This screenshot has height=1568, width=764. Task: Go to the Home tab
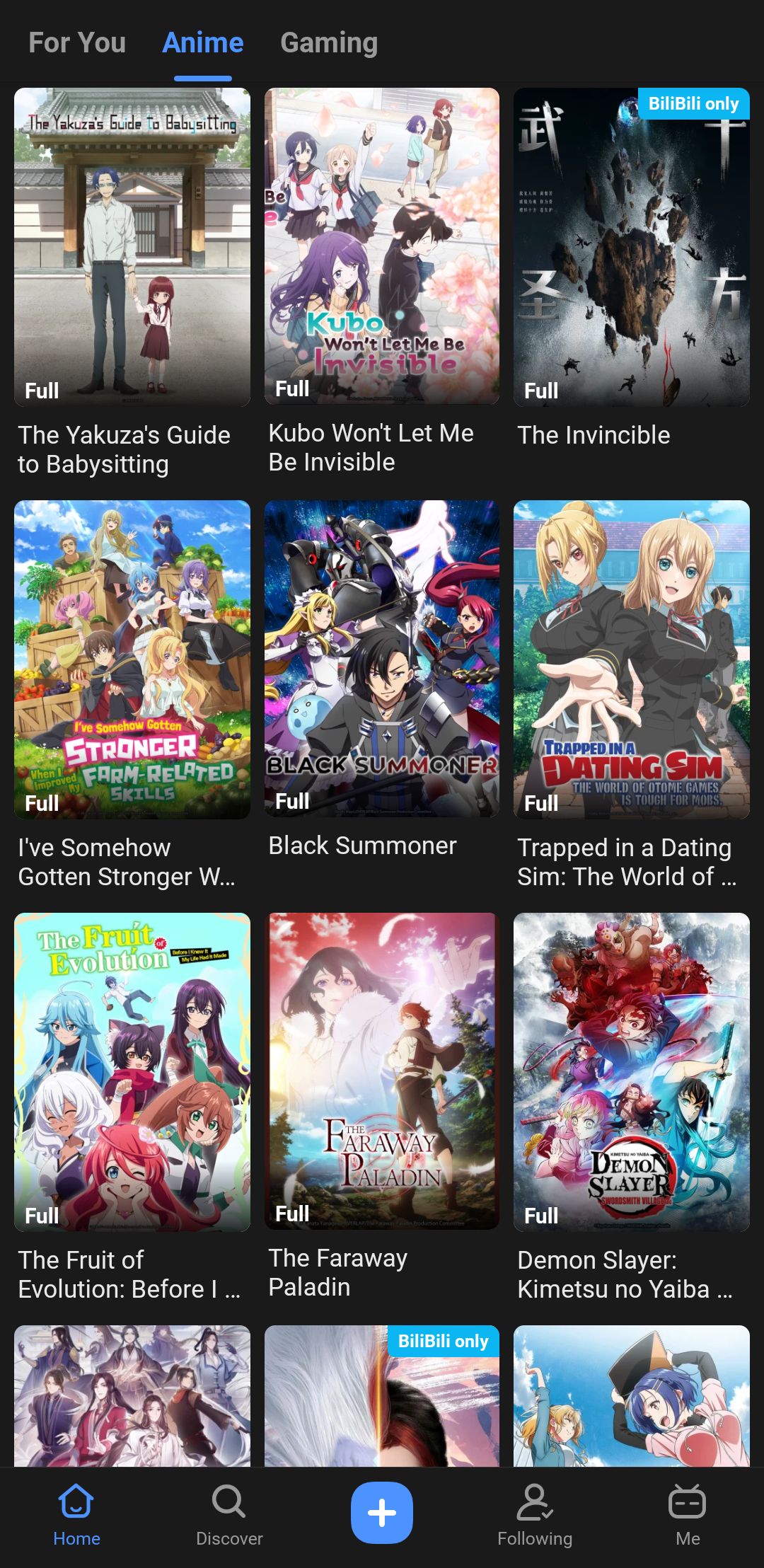click(x=76, y=1514)
